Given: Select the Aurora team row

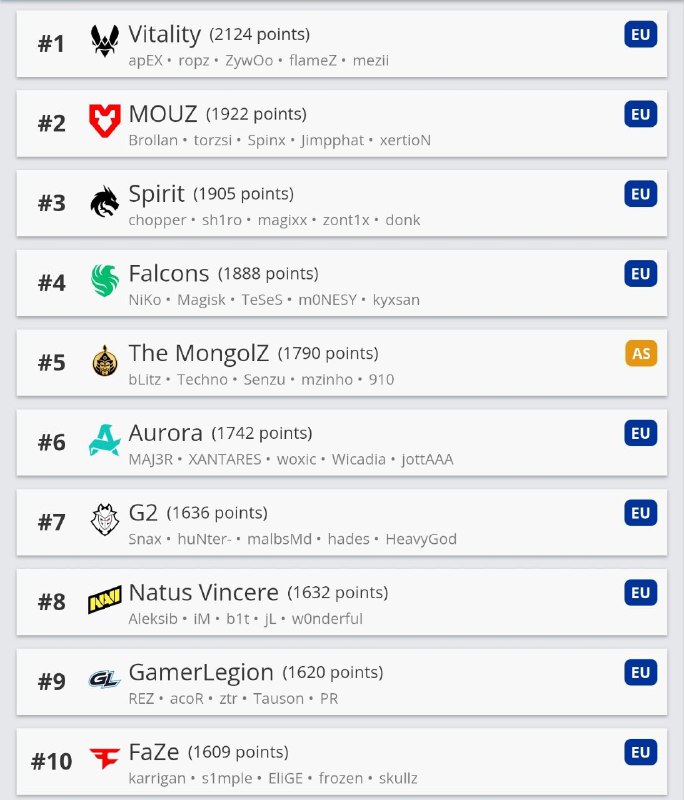Looking at the screenshot, I should coord(340,442).
